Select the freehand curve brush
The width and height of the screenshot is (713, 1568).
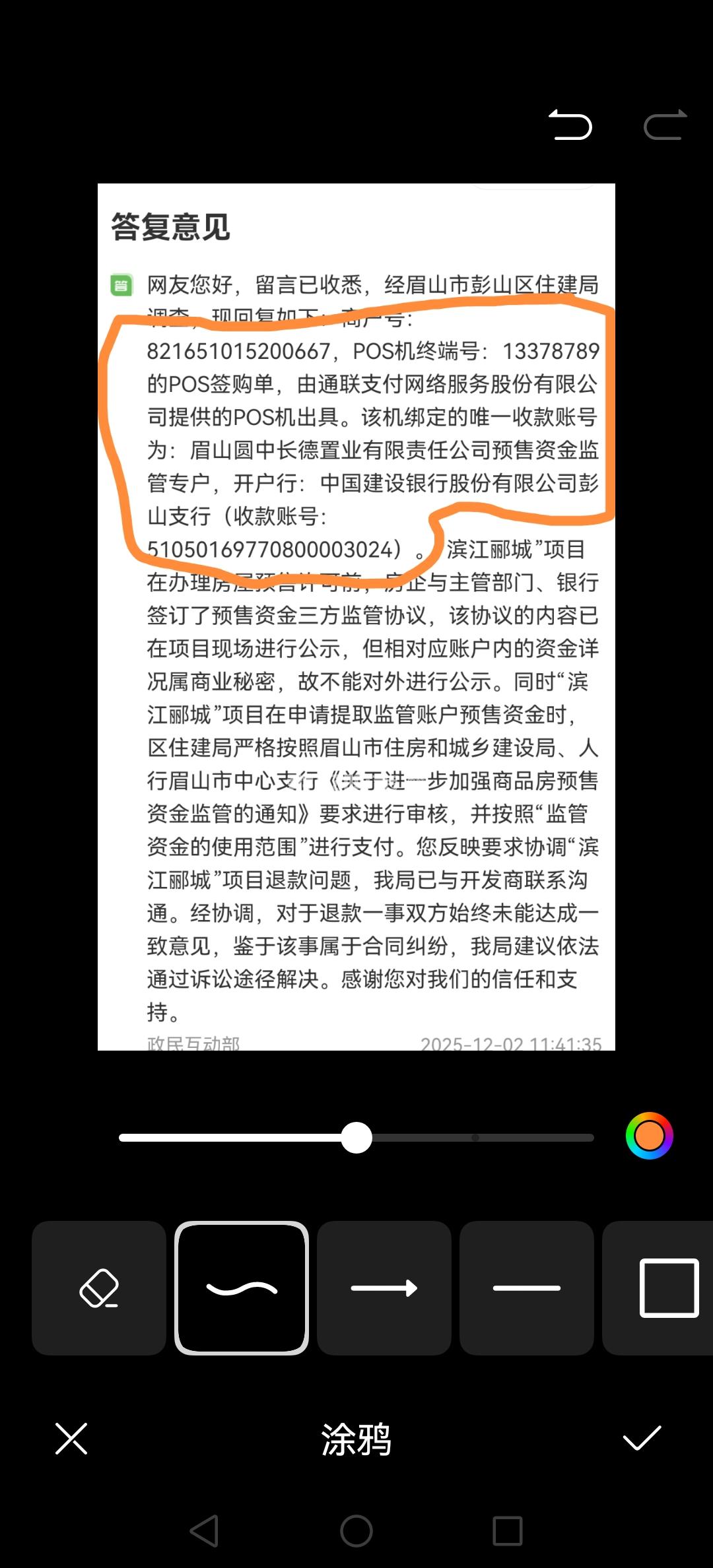[x=242, y=1288]
